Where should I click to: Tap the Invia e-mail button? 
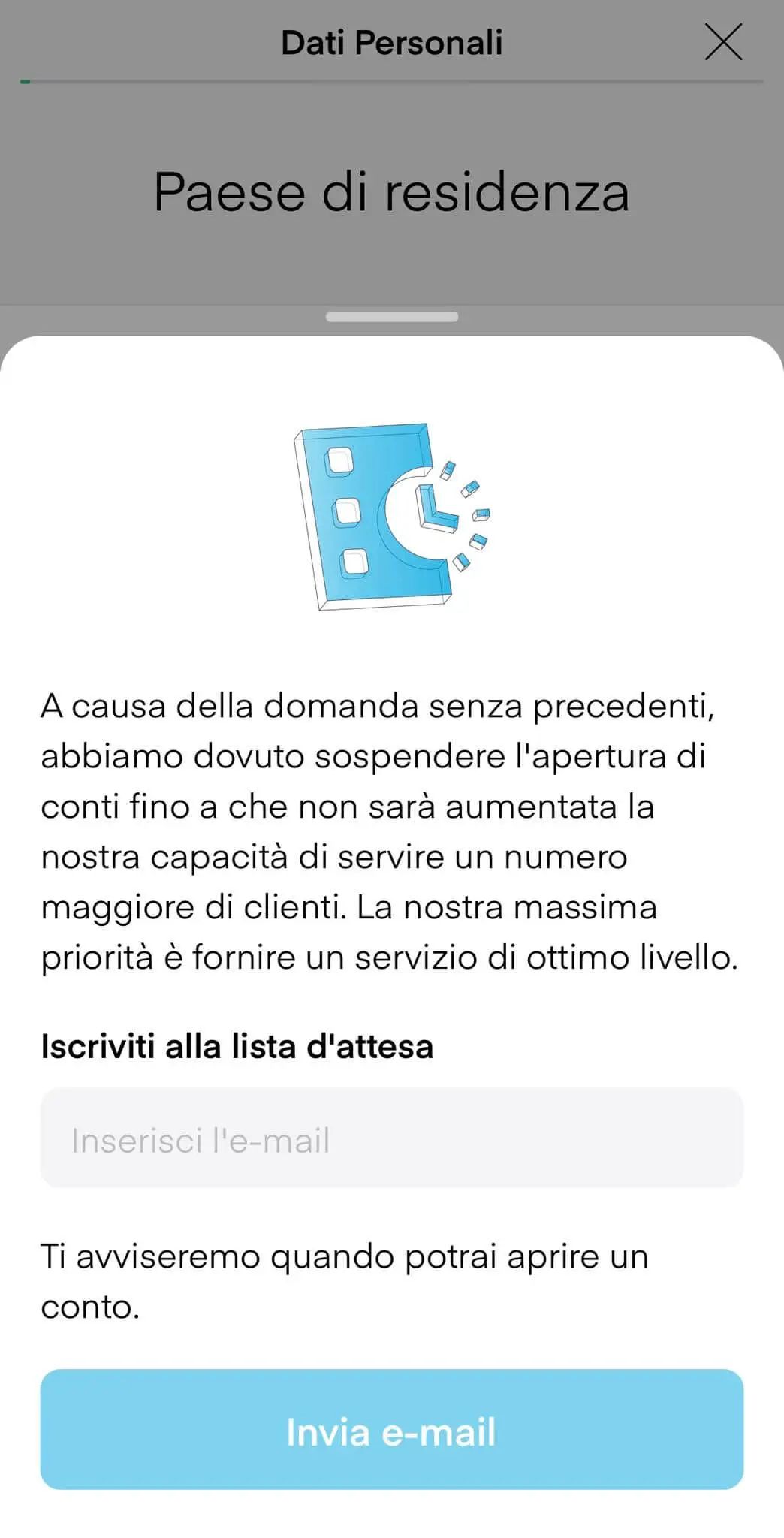tap(392, 1429)
